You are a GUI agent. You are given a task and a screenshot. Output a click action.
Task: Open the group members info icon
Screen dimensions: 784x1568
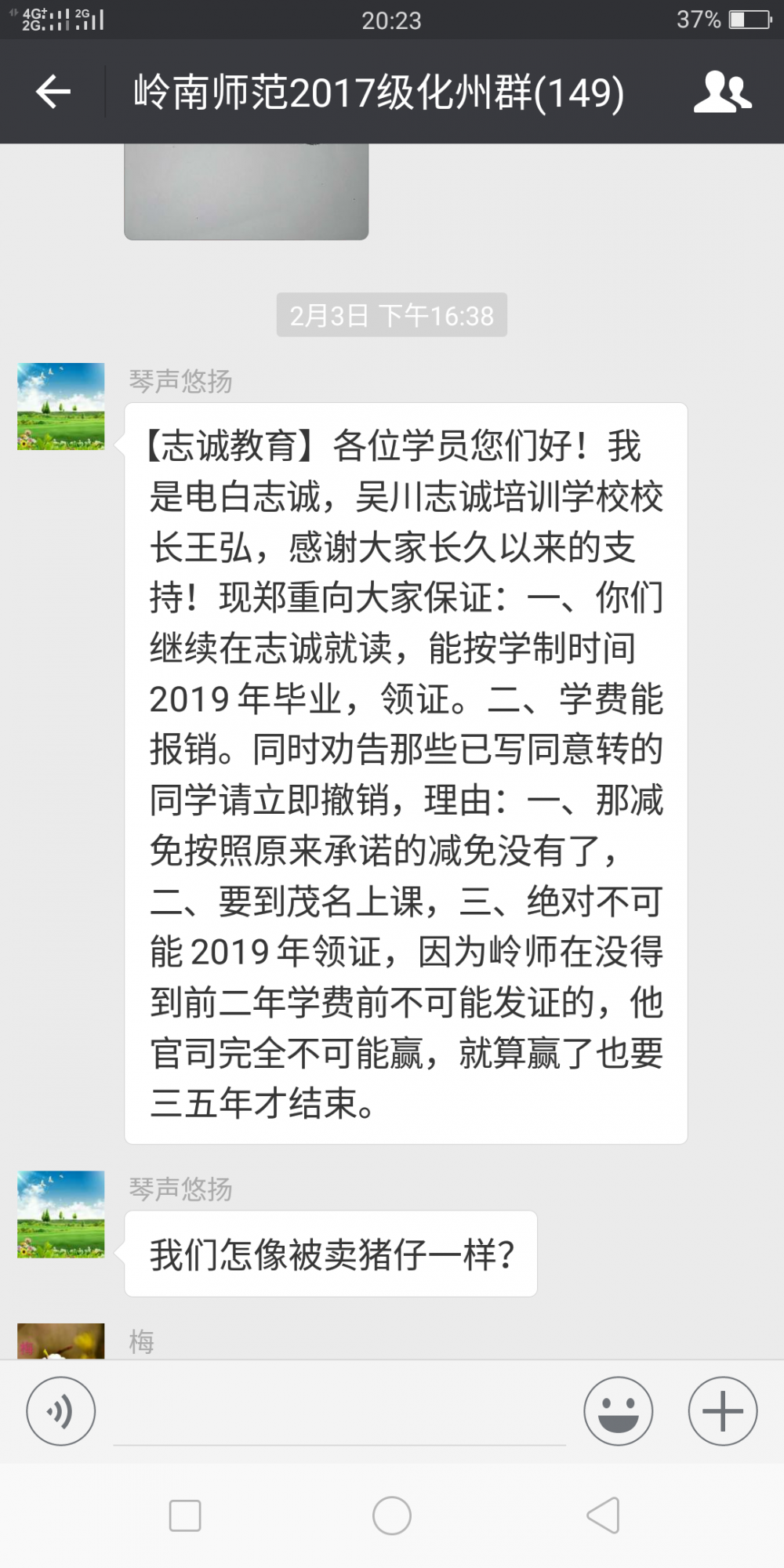click(x=721, y=92)
